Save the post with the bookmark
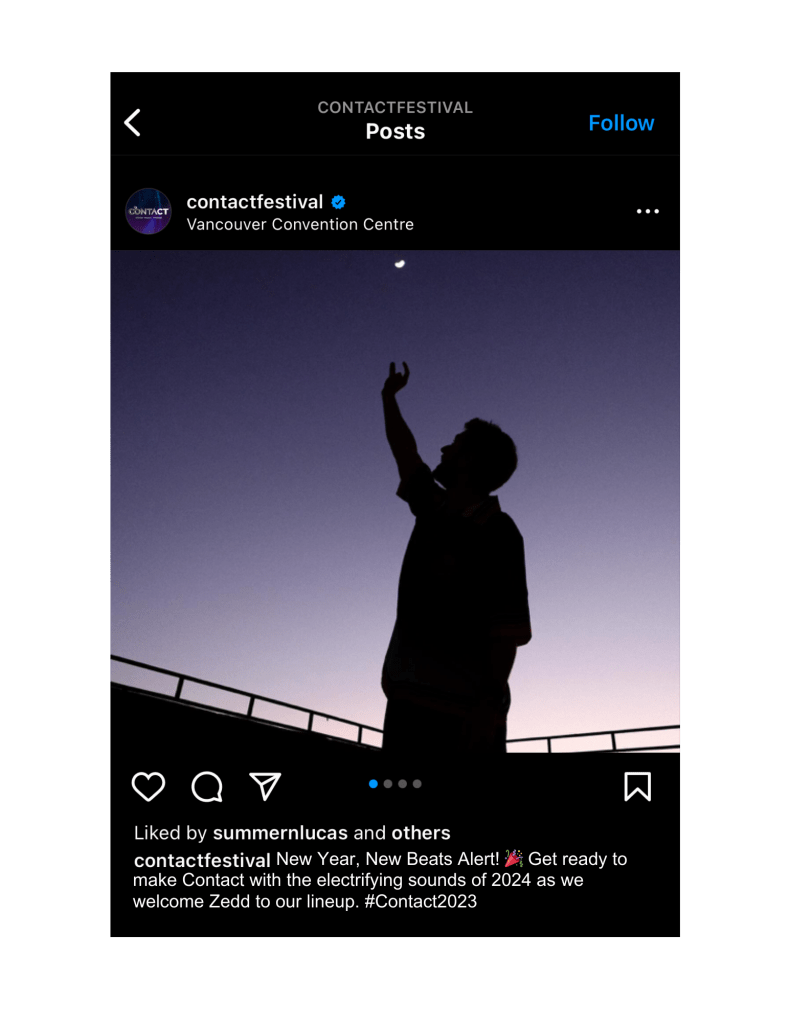The height and width of the screenshot is (1023, 790). tap(637, 787)
